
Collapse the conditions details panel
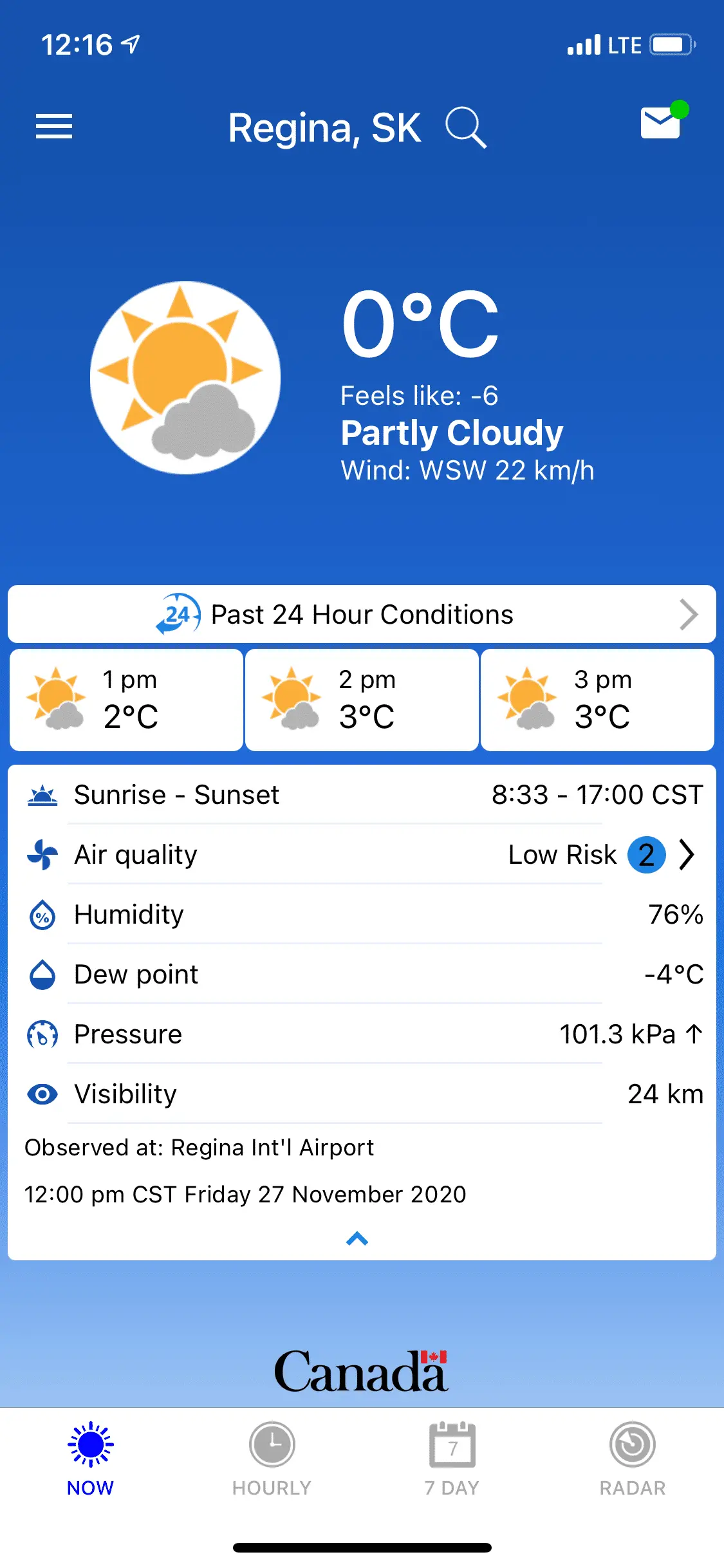point(357,1238)
